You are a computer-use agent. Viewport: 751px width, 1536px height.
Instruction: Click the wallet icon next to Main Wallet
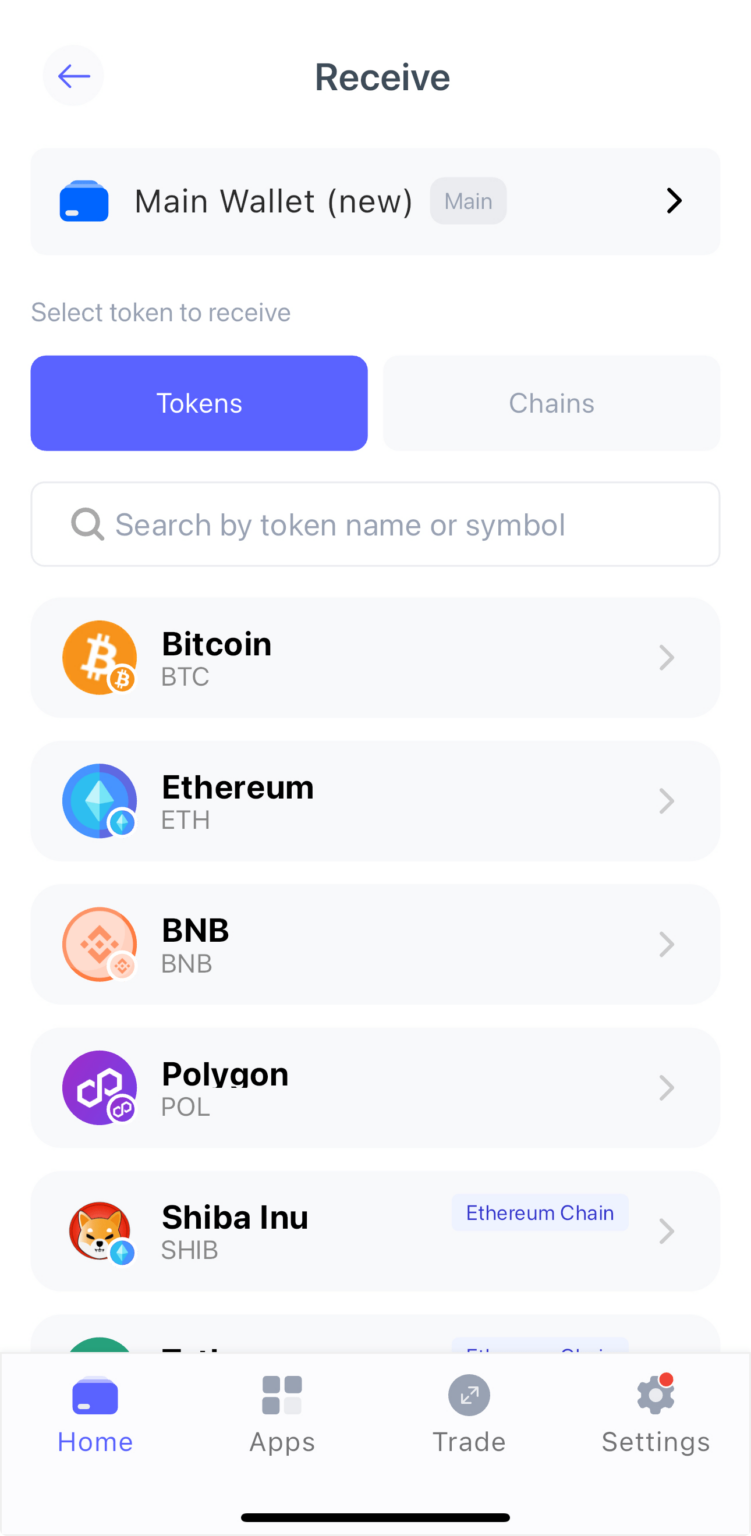pos(84,201)
